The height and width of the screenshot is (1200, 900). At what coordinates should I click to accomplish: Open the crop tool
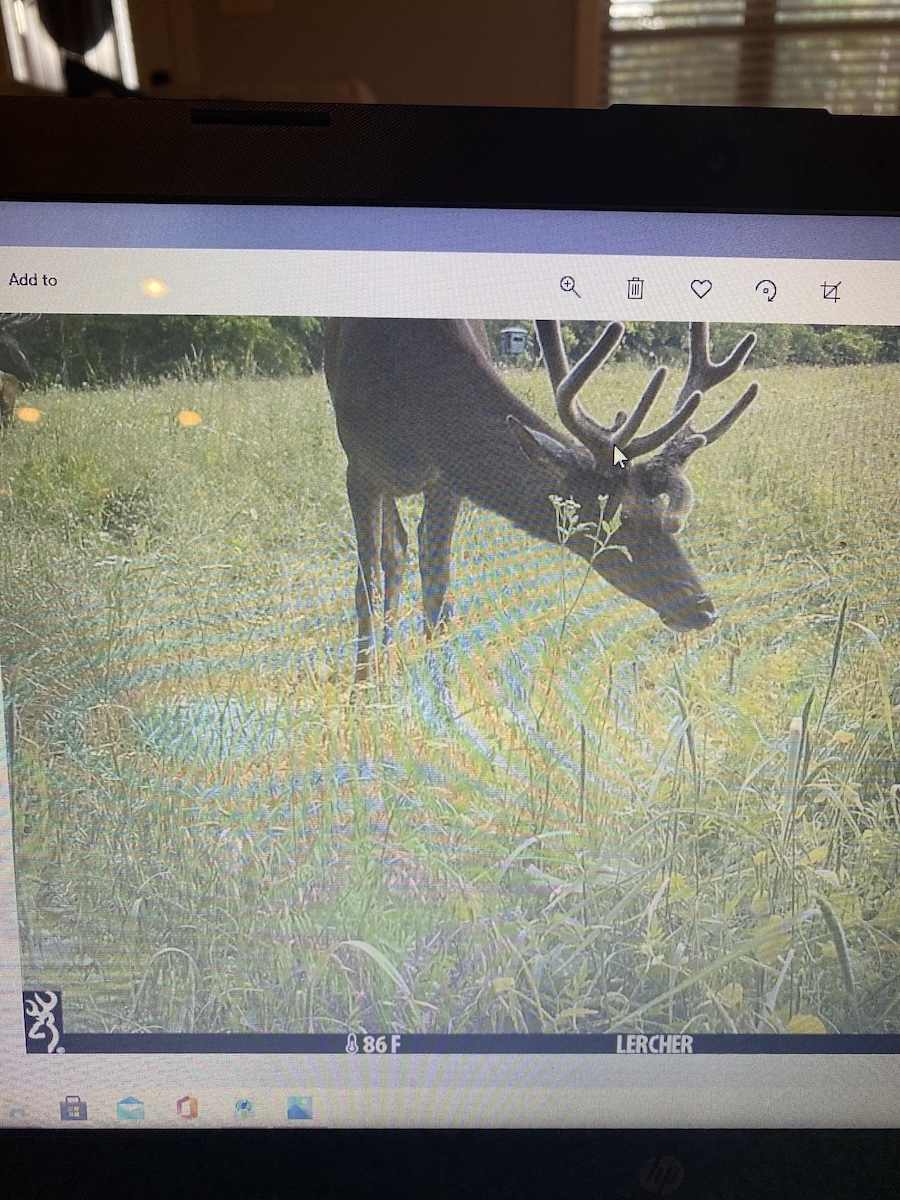coord(831,291)
